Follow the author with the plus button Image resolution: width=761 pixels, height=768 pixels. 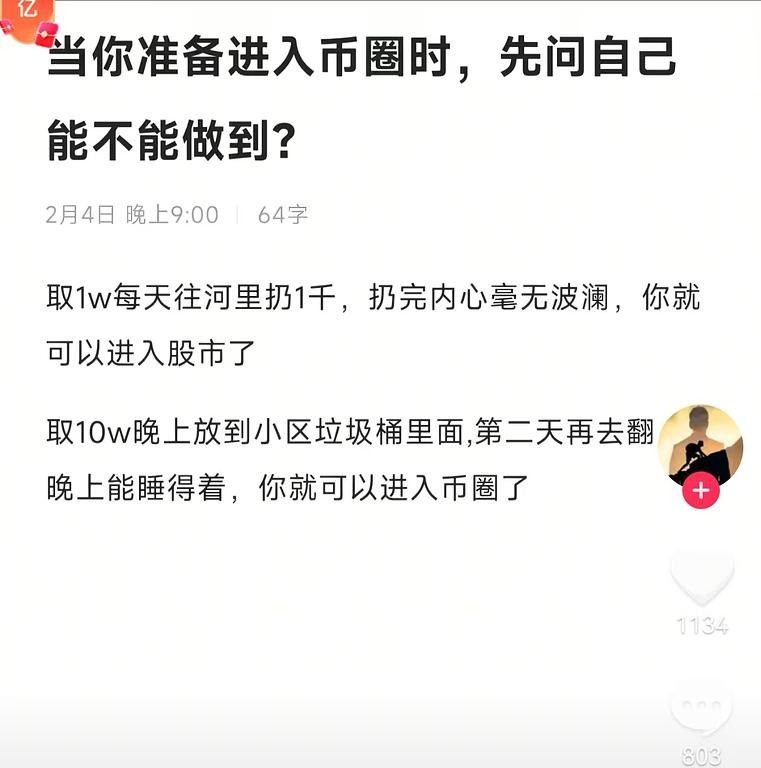pos(701,491)
